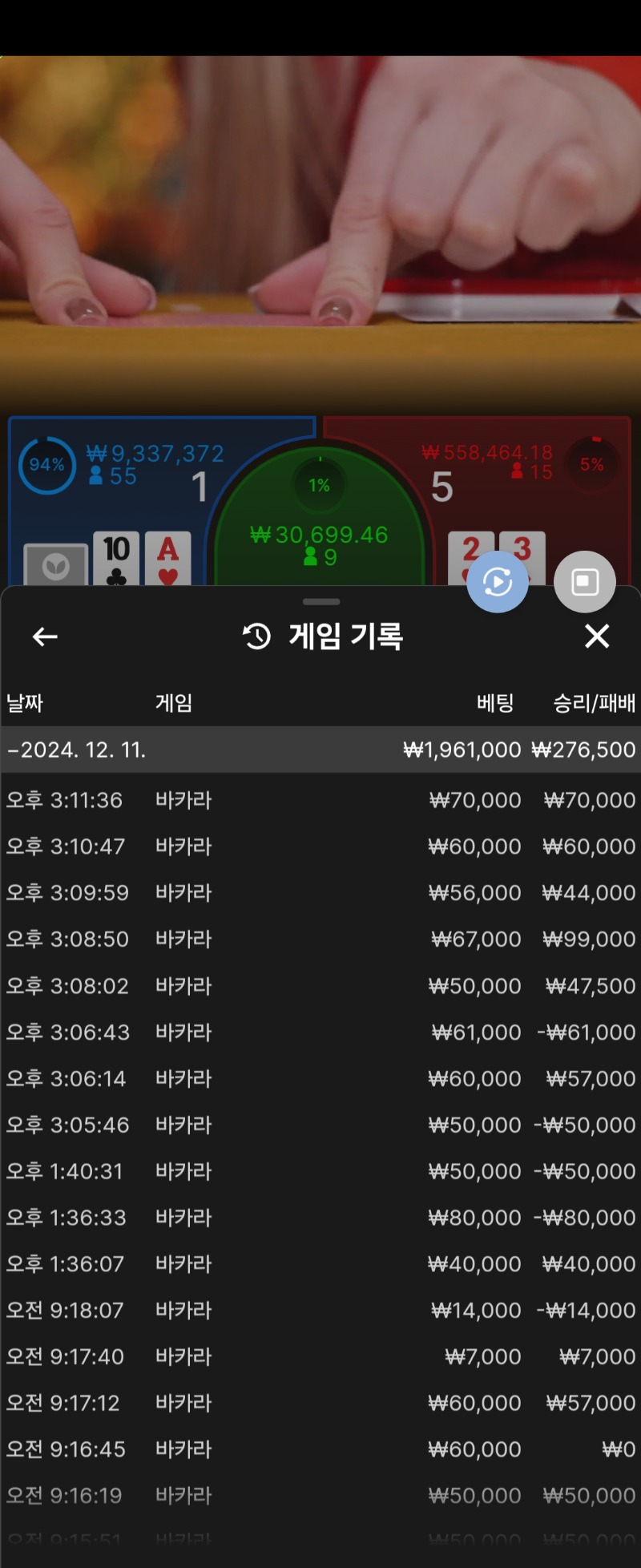Tap the blue floating replay record button
The width and height of the screenshot is (641, 1568).
pyautogui.click(x=498, y=582)
